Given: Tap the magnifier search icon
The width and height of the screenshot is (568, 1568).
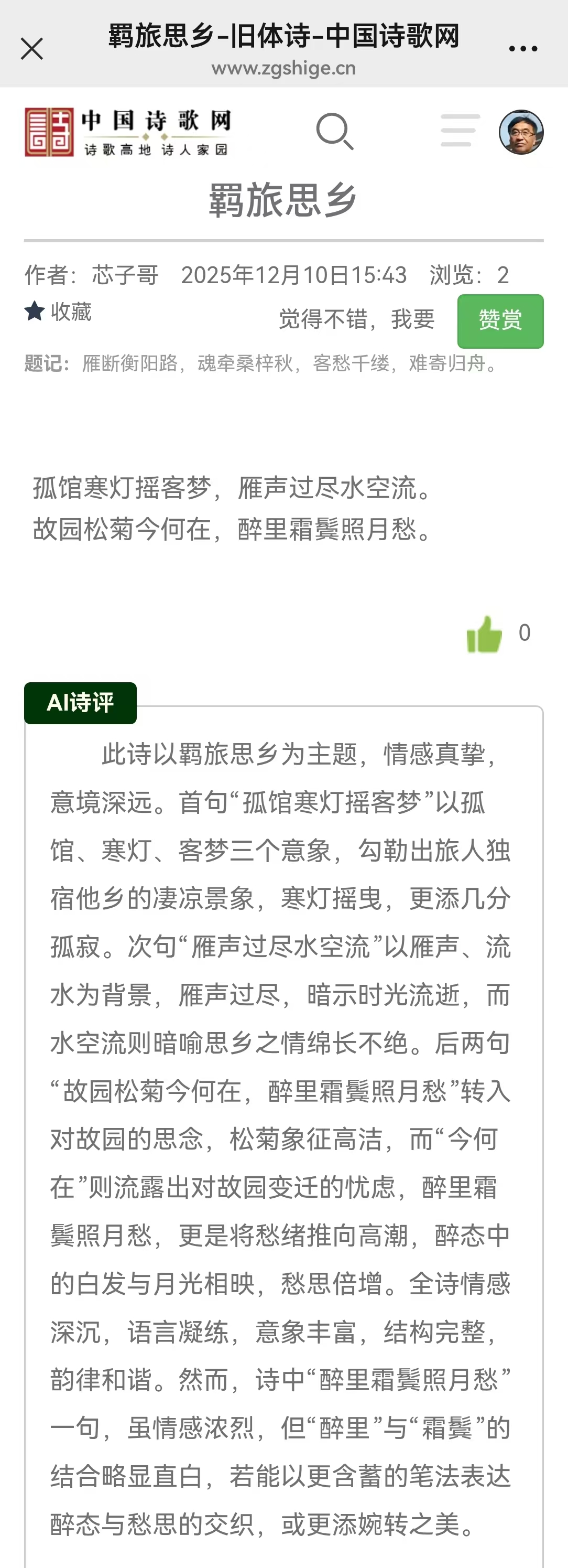Looking at the screenshot, I should pos(335,131).
